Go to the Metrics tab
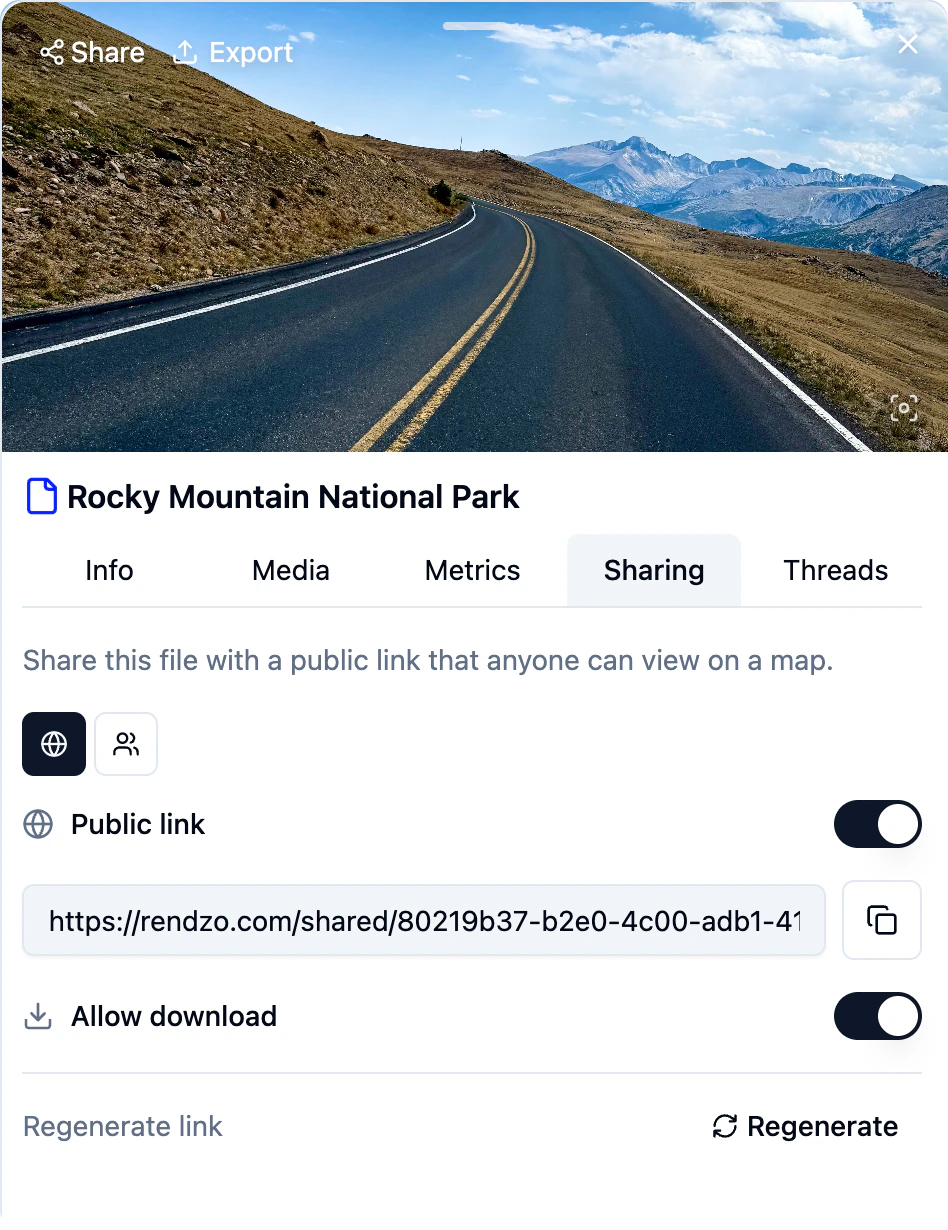The image size is (948, 1230). click(472, 570)
